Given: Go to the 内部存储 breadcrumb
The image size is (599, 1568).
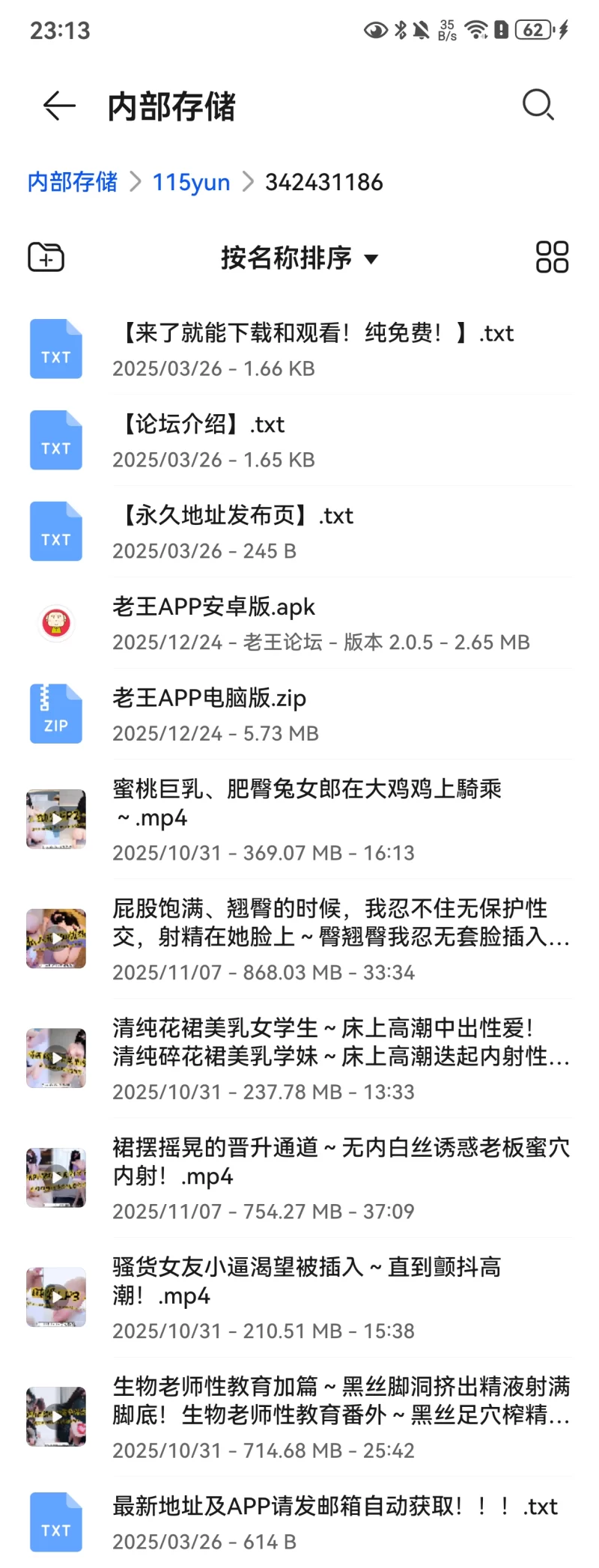Looking at the screenshot, I should coord(72,182).
